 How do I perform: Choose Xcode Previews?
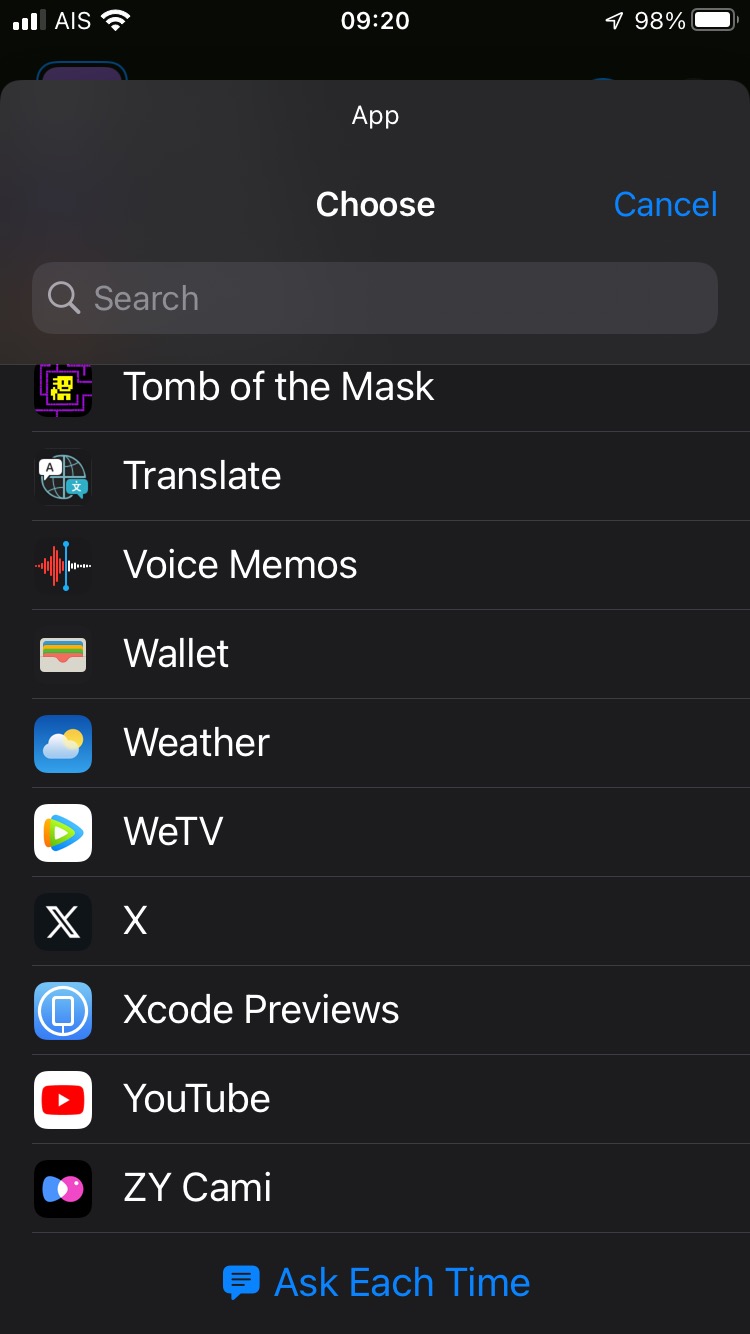(261, 1010)
